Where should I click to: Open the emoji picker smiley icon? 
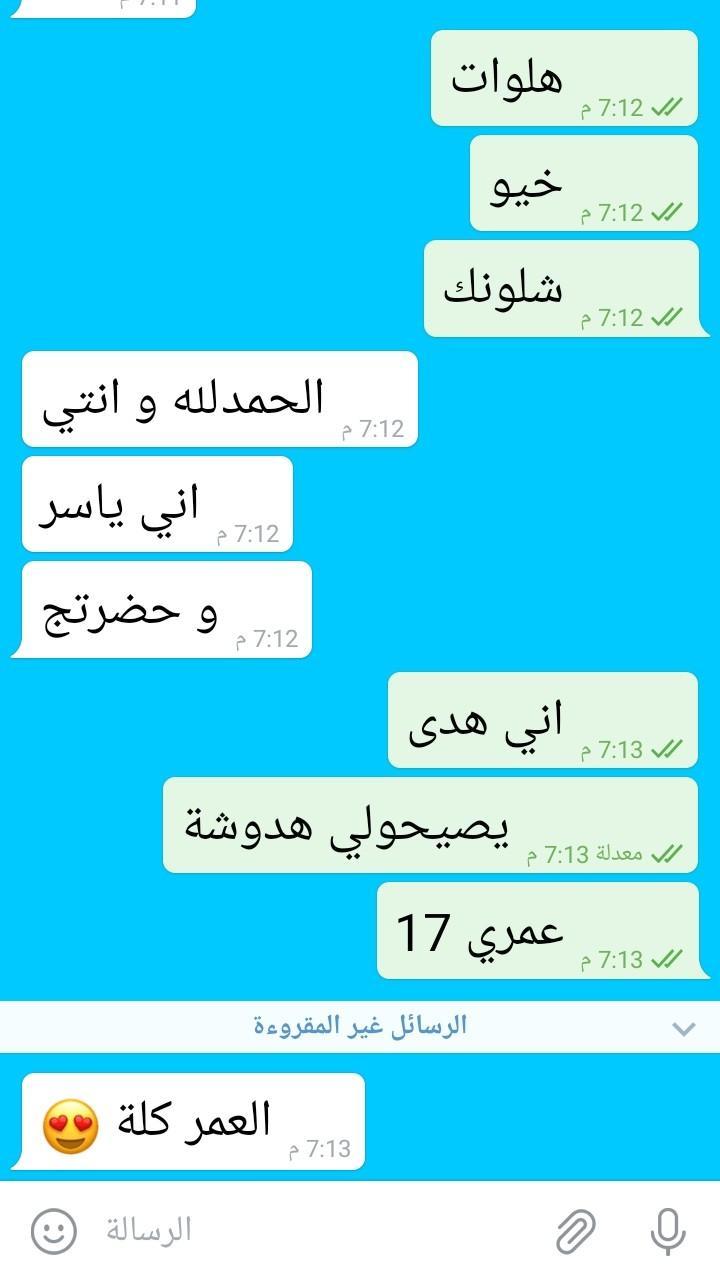[53, 1231]
